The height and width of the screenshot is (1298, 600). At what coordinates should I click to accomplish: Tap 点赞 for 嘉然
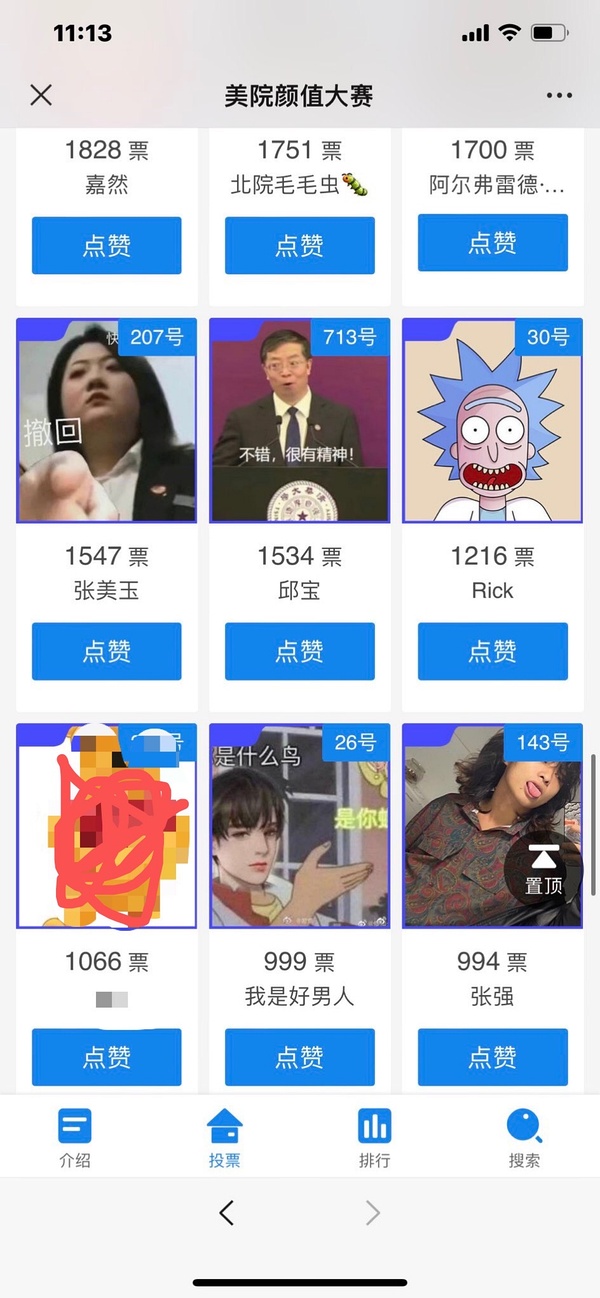(x=107, y=245)
